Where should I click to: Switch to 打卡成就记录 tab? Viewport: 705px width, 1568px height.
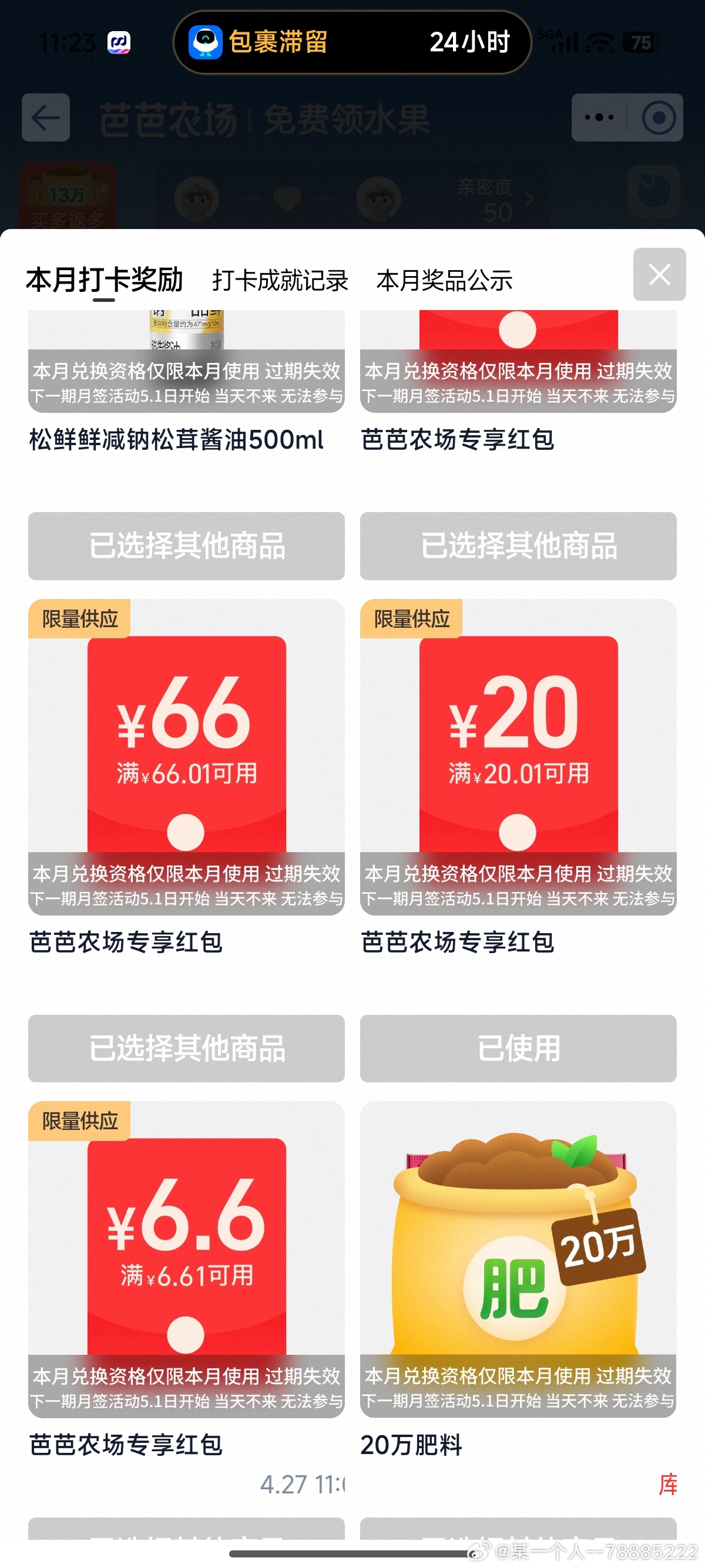pyautogui.click(x=280, y=281)
